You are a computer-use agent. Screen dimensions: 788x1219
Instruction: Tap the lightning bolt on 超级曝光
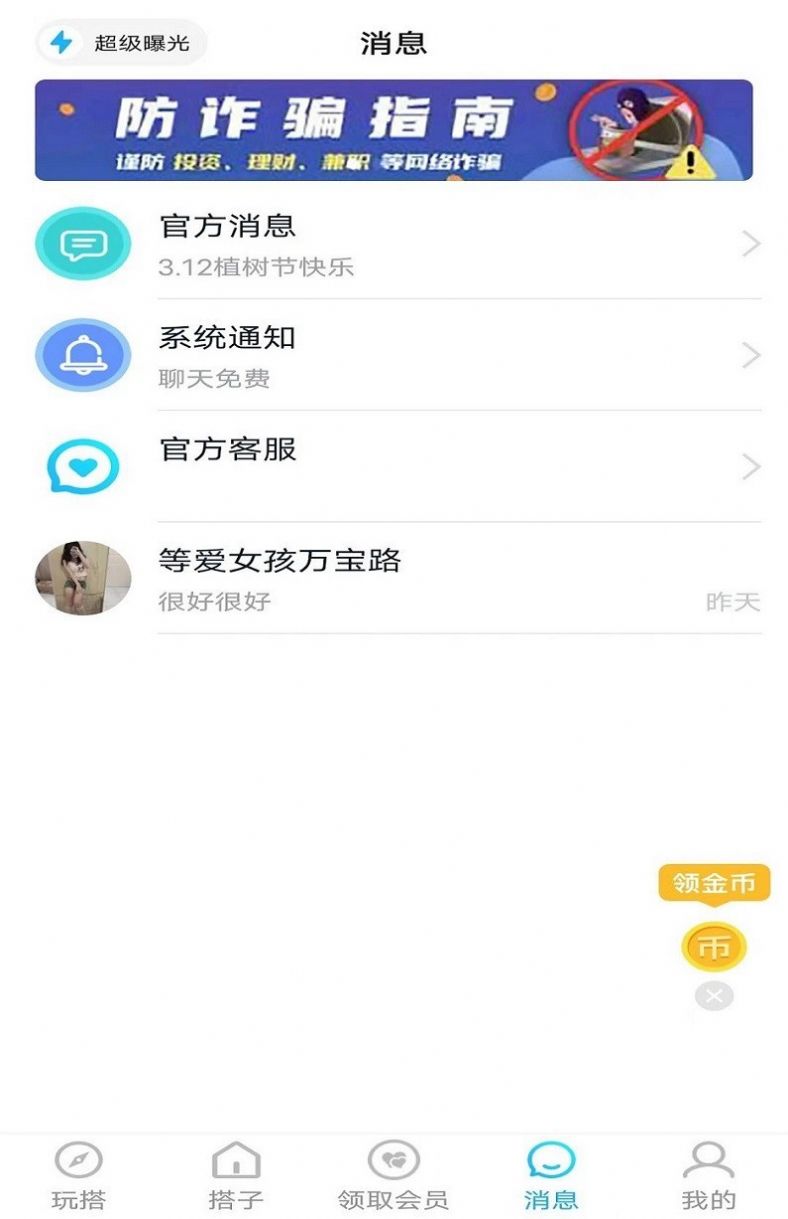click(60, 42)
